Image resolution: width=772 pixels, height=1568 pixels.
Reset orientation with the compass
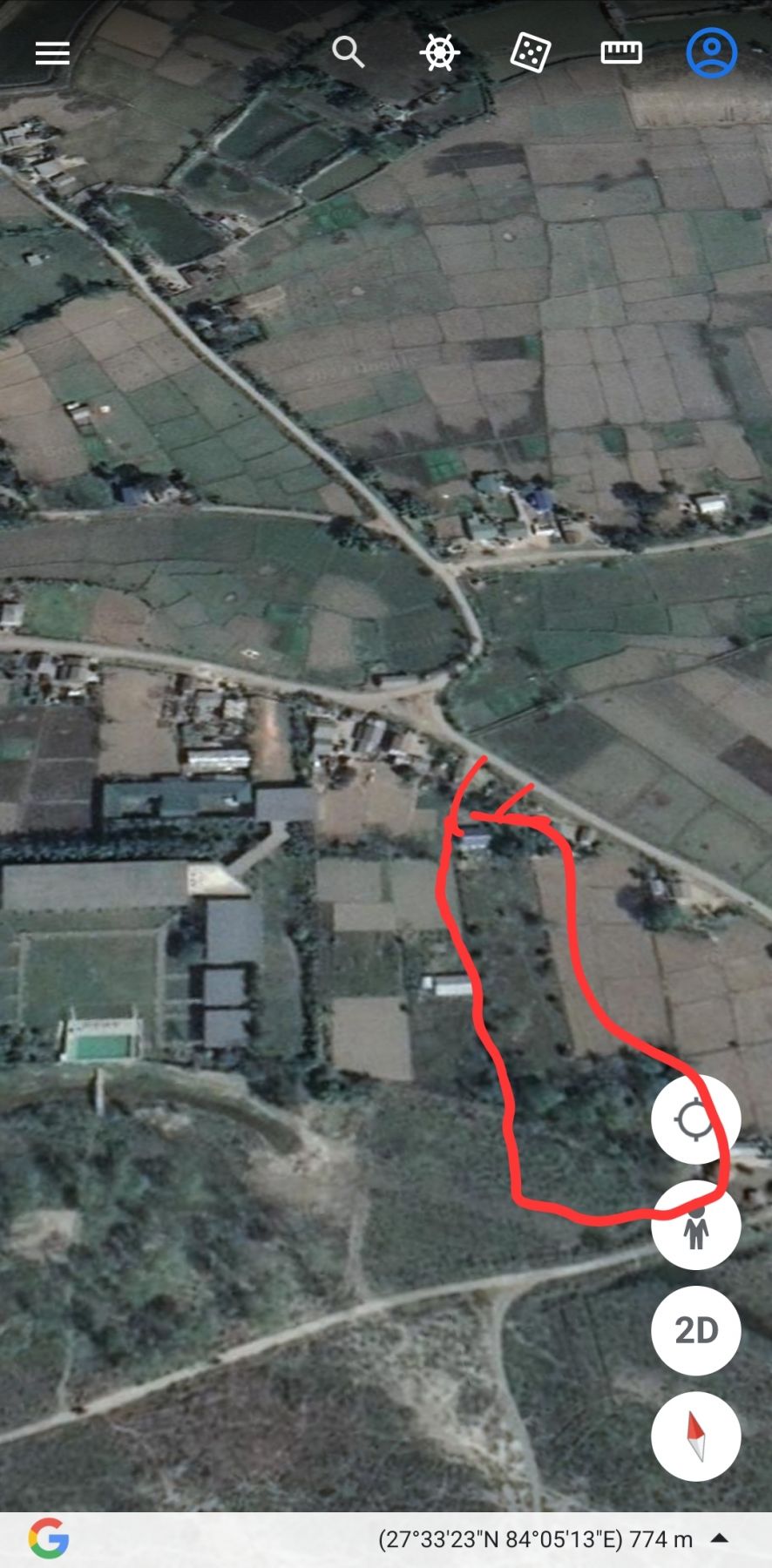coord(695,1436)
